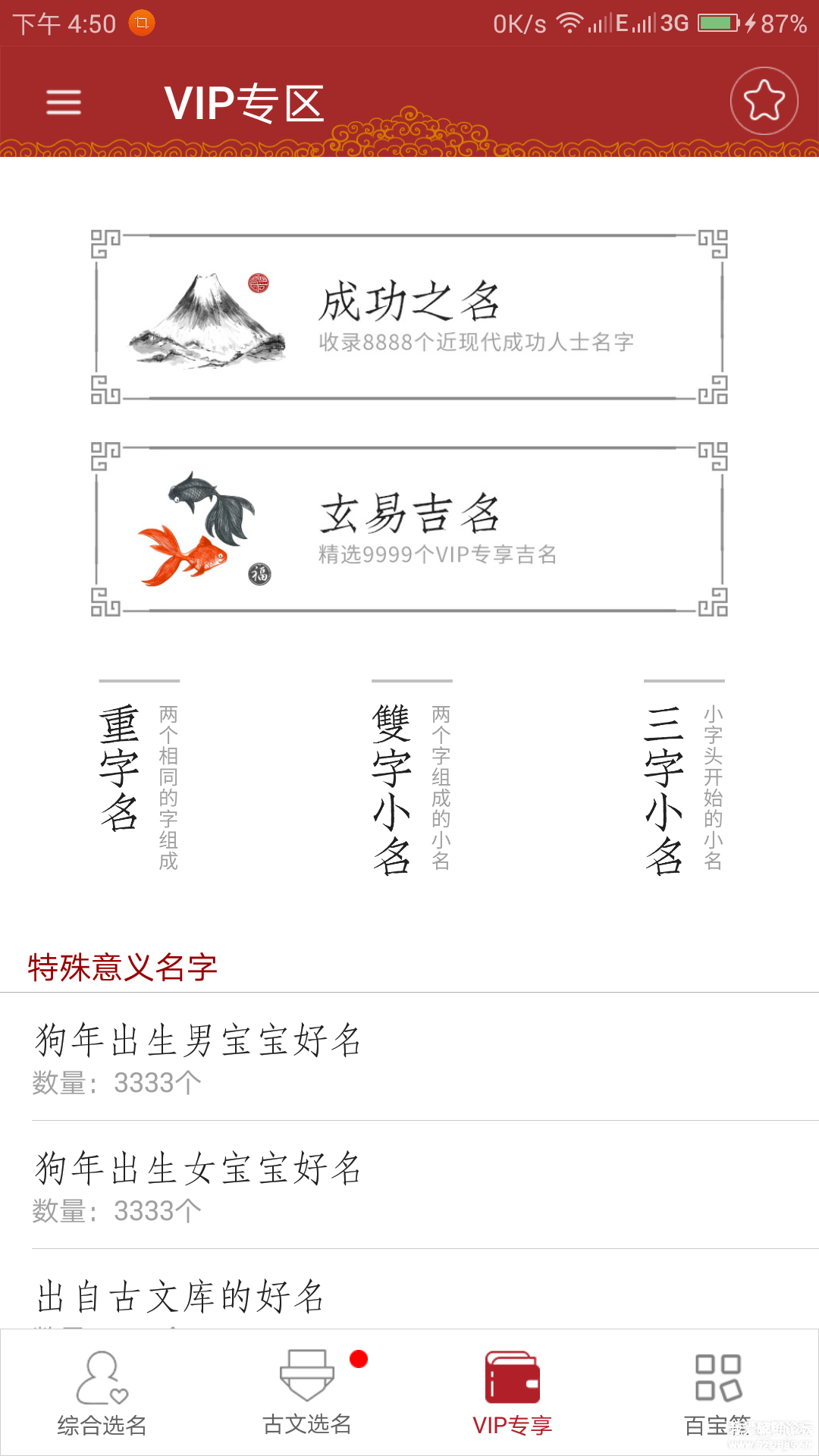Open the favorites star icon

coord(764,101)
